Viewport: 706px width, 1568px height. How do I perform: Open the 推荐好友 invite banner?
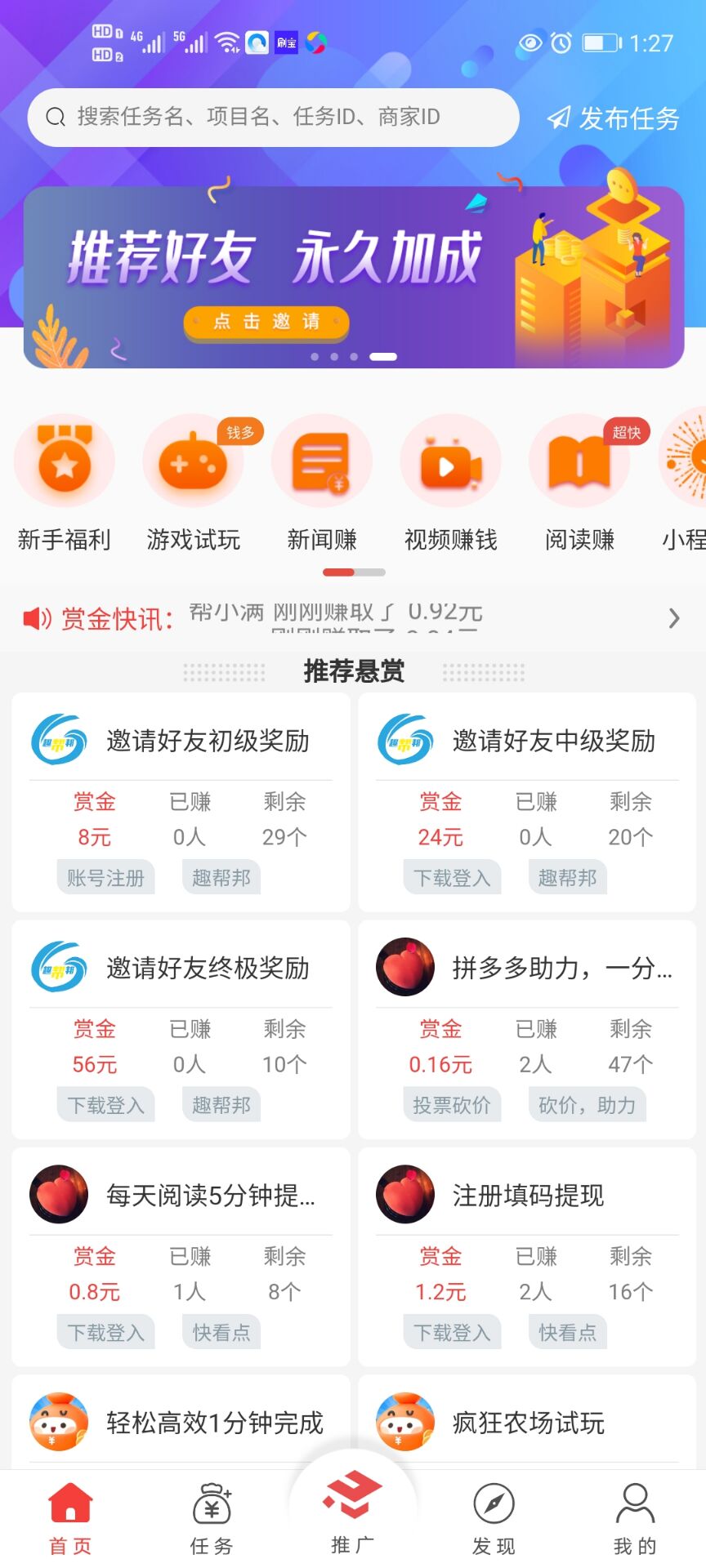pos(353,278)
